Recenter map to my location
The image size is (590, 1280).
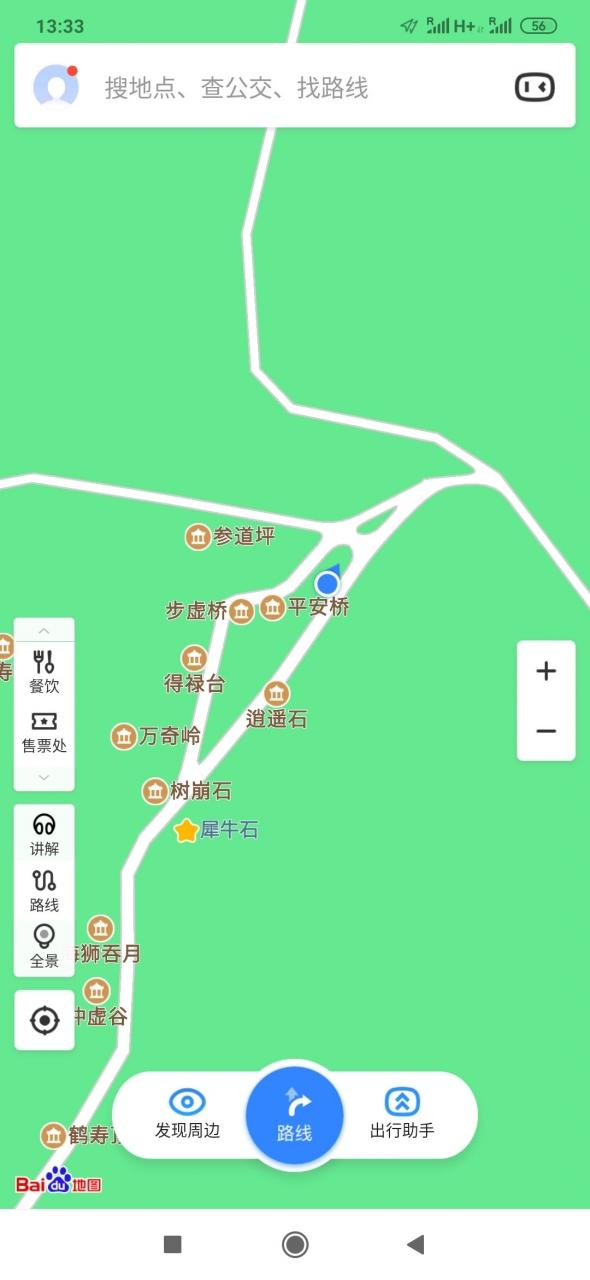tap(44, 1020)
